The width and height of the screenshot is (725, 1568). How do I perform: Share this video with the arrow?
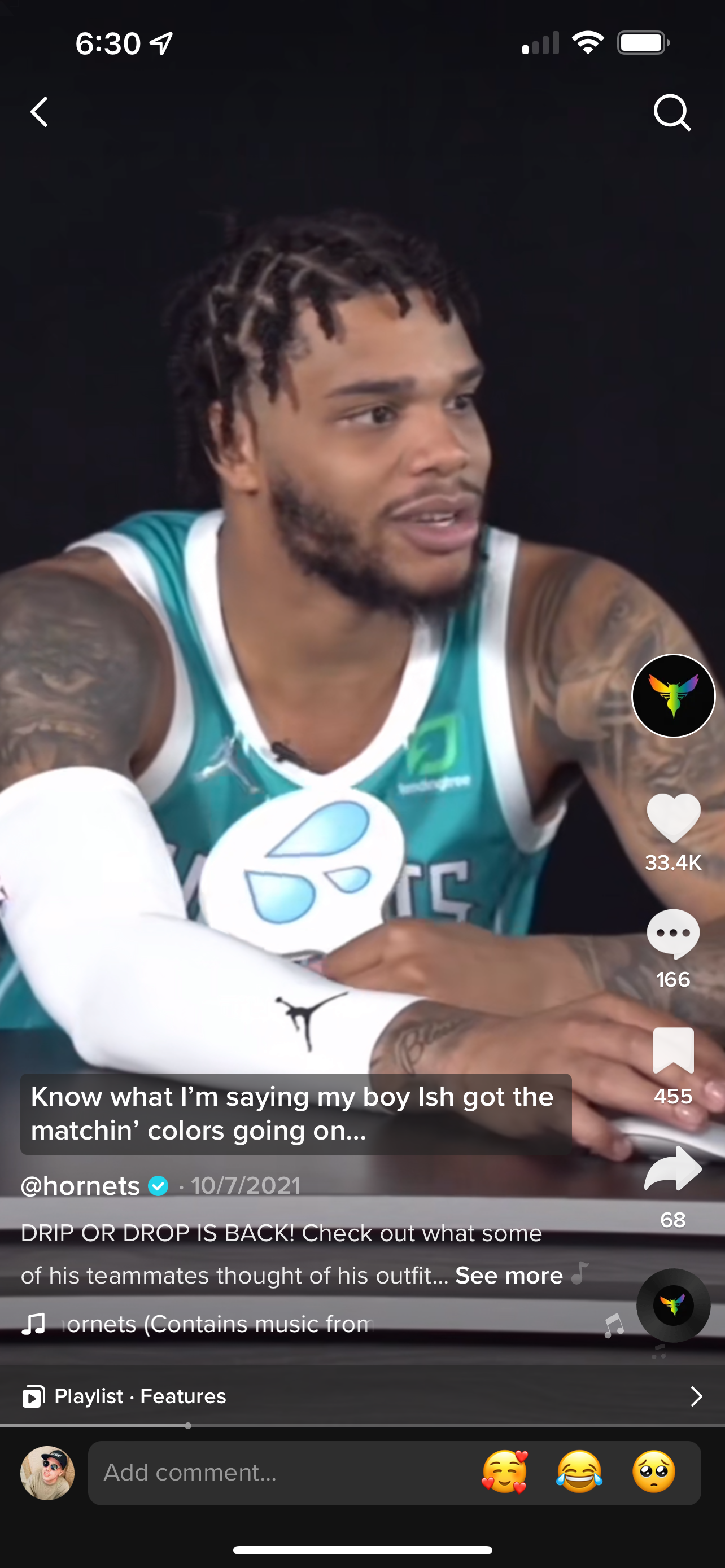[x=673, y=1168]
